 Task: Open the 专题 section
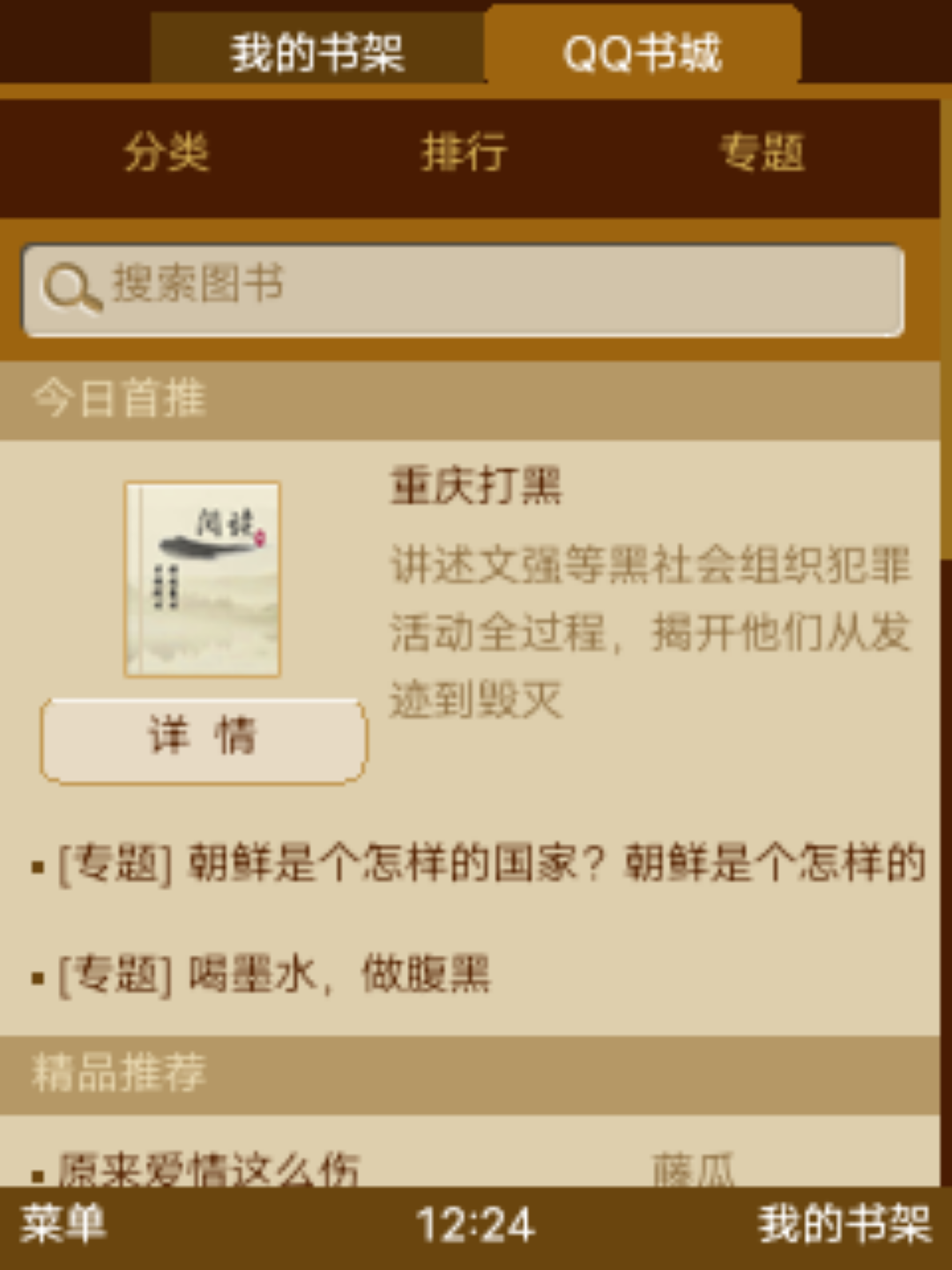pos(762,153)
